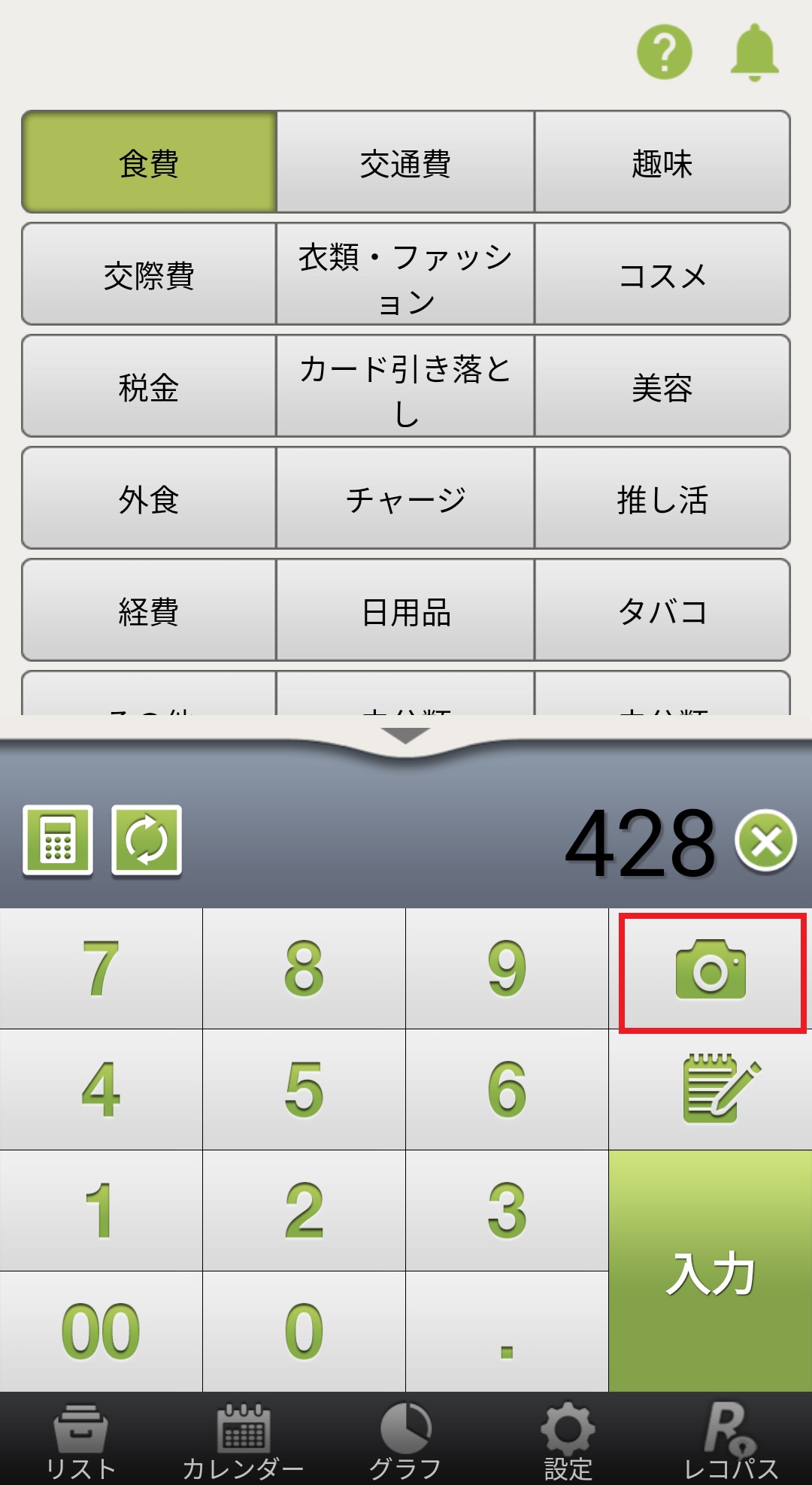Open the notifications bell
812x1485 pixels.
tap(754, 52)
